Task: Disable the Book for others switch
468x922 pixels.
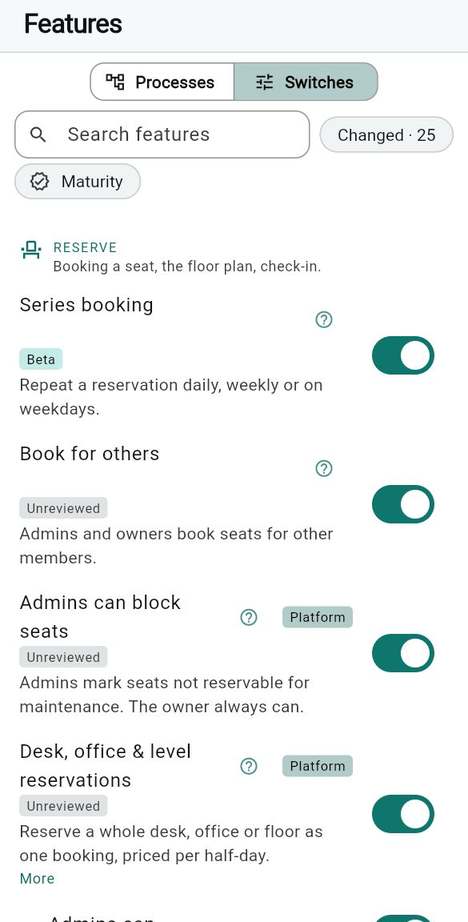Action: [x=403, y=504]
